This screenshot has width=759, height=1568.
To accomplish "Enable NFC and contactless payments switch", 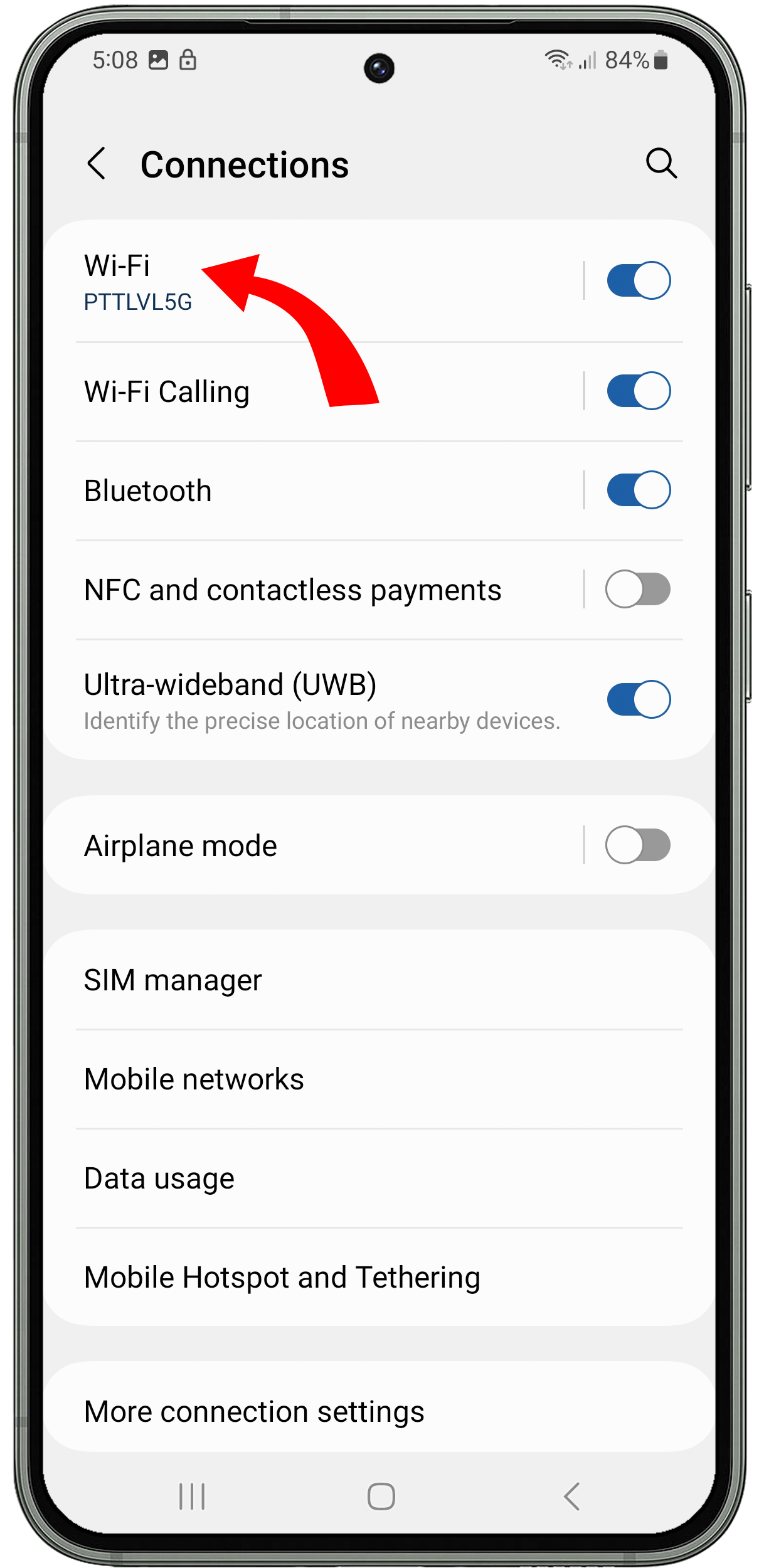I will coord(639,589).
